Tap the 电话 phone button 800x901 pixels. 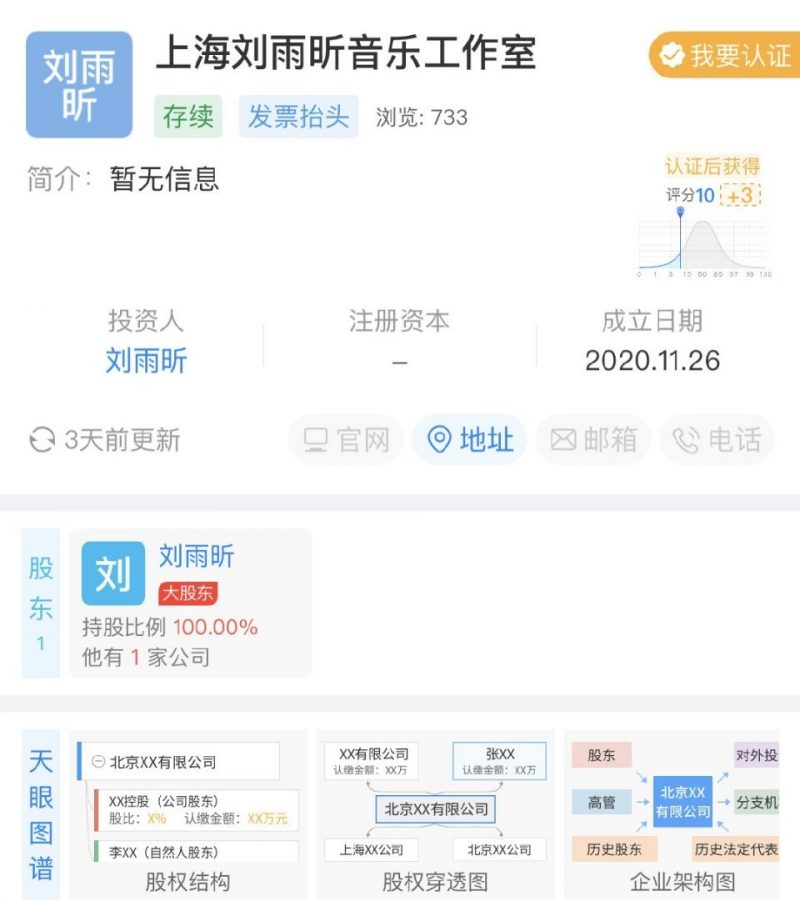click(717, 440)
